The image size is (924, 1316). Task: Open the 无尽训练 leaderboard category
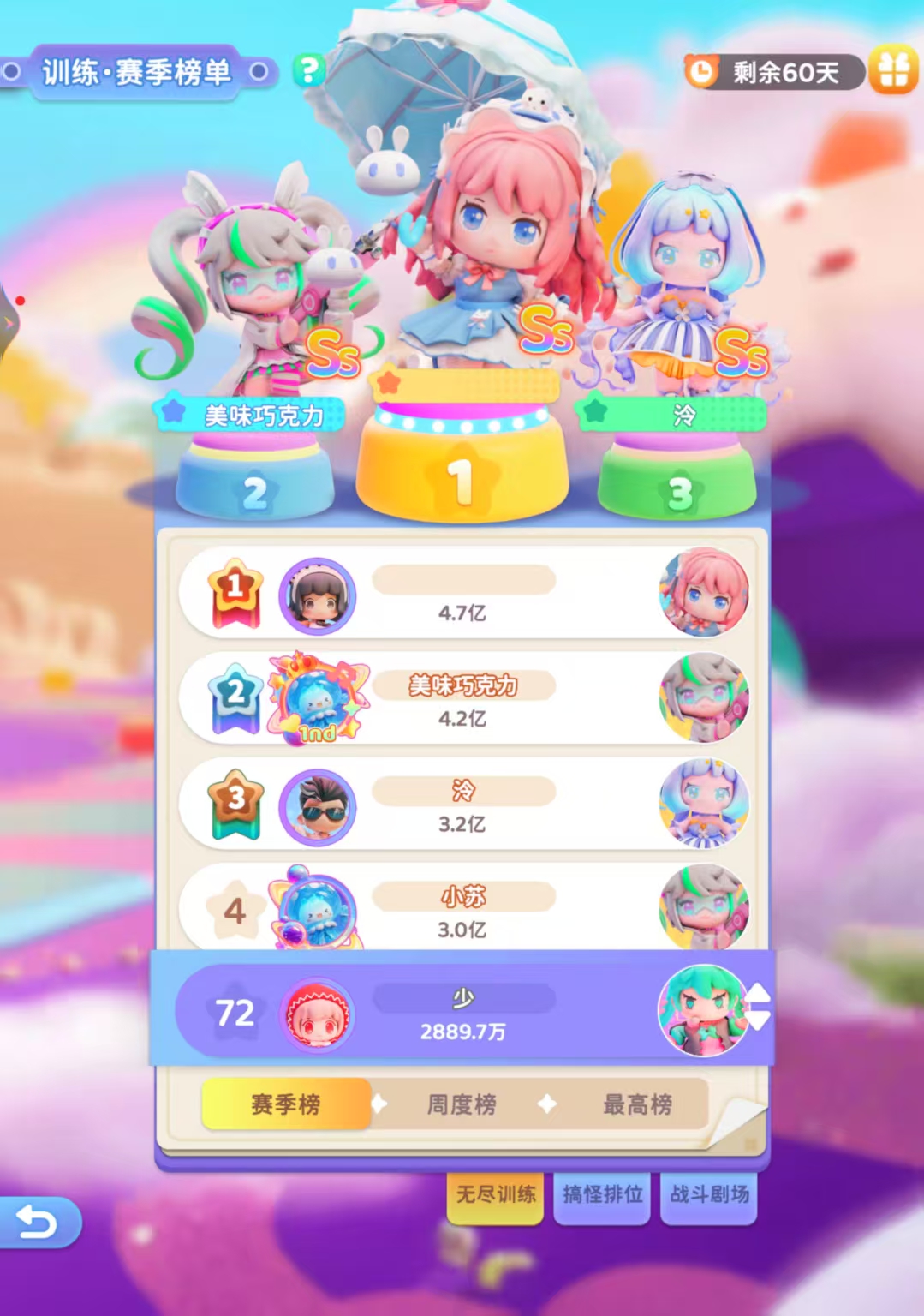(495, 1195)
